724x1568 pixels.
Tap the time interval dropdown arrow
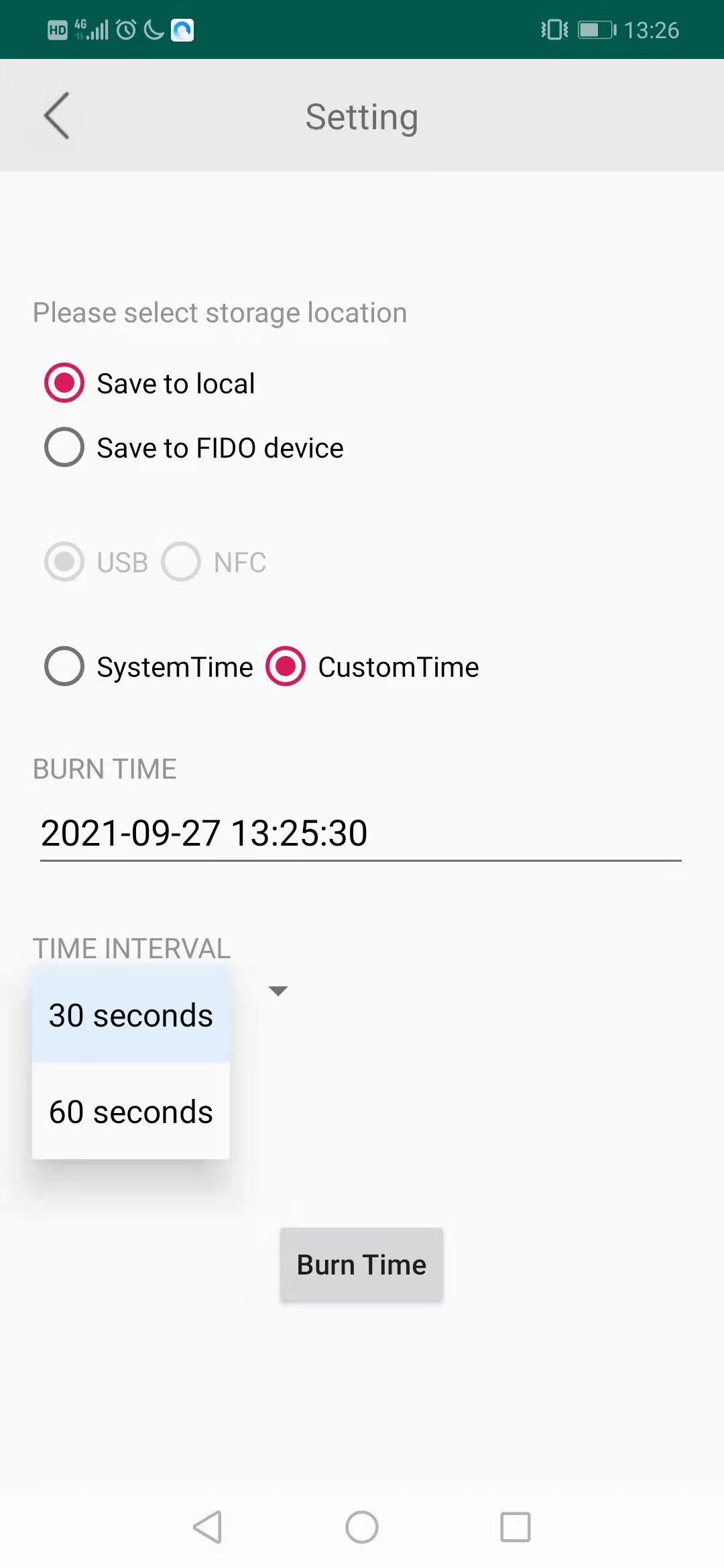click(x=278, y=991)
